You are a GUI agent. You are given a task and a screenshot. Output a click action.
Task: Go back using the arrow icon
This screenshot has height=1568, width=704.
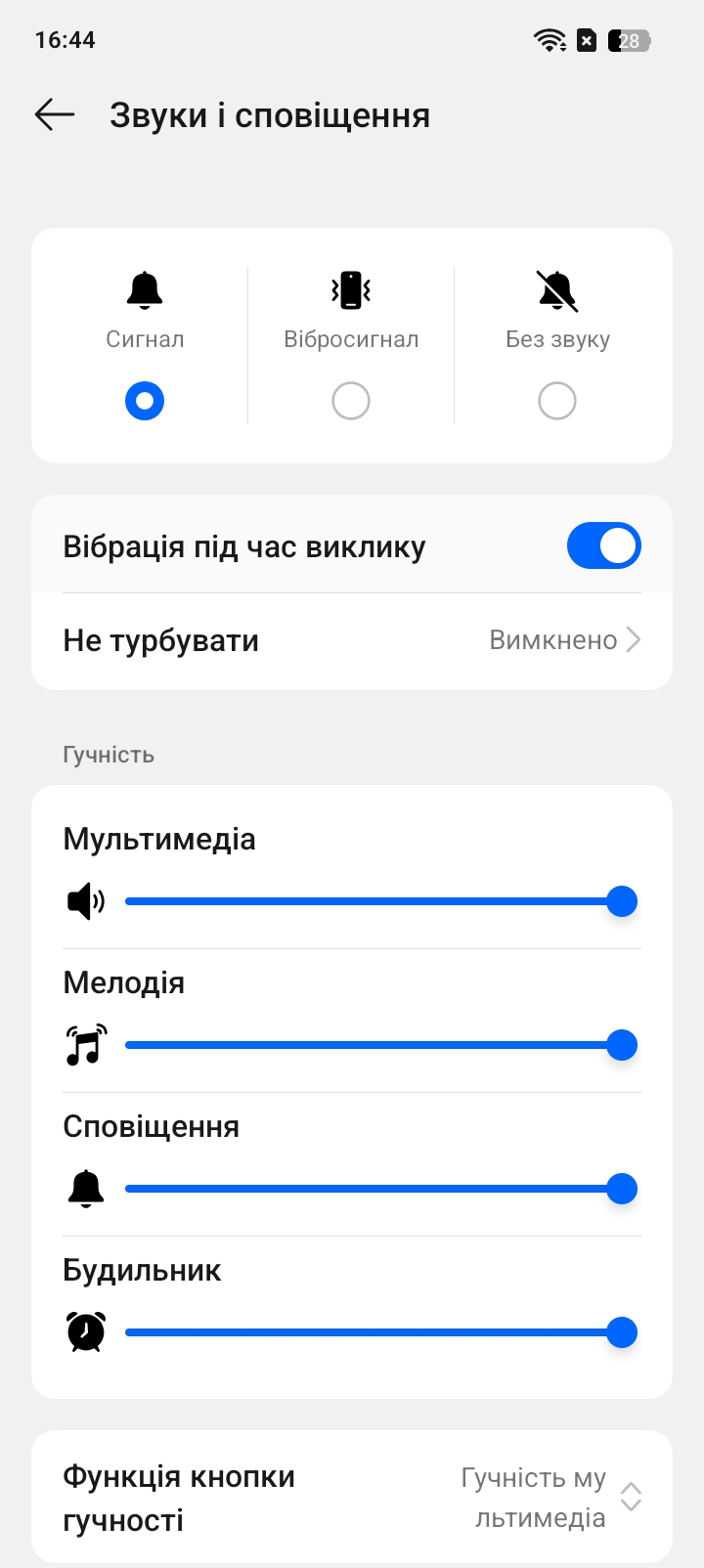point(55,114)
